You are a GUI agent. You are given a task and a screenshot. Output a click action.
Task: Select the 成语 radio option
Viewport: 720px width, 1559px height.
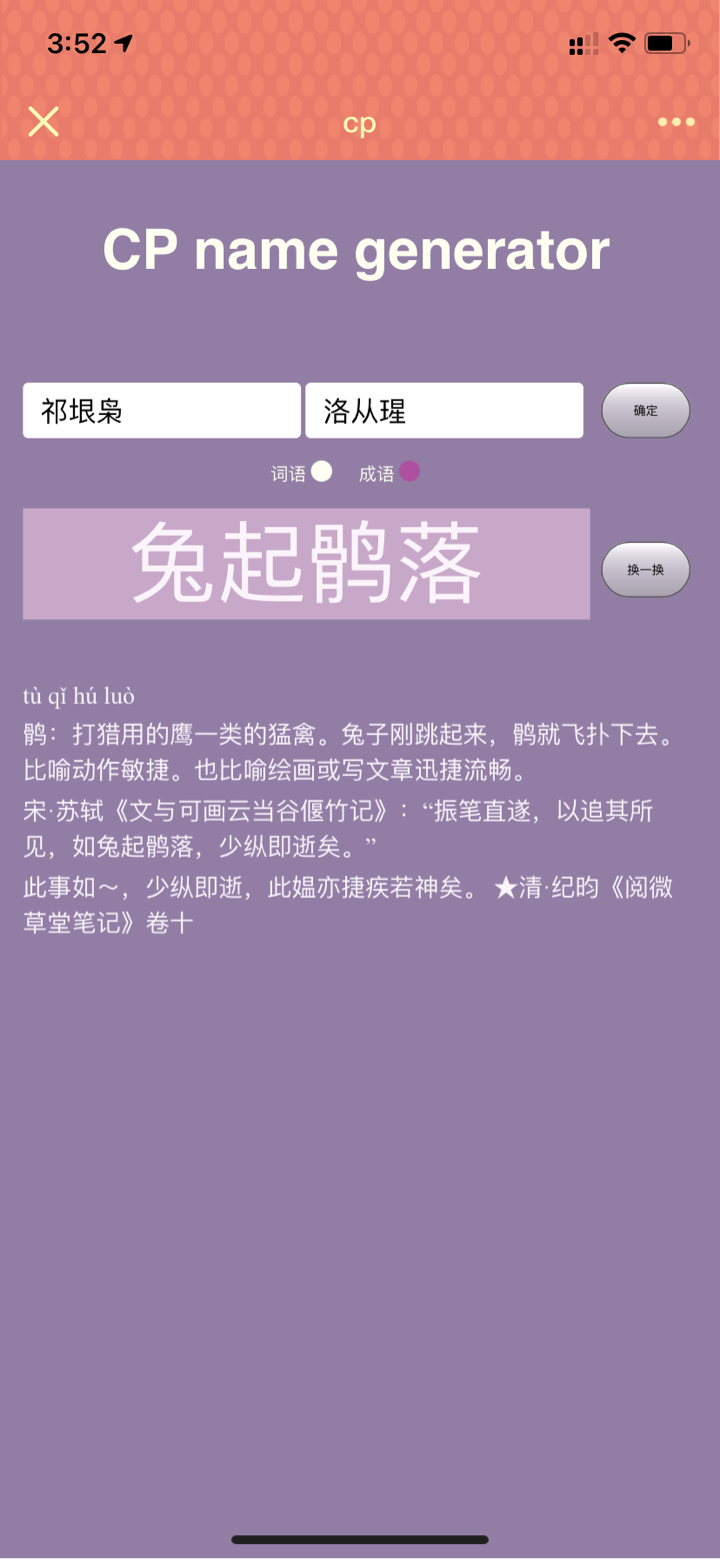click(409, 471)
